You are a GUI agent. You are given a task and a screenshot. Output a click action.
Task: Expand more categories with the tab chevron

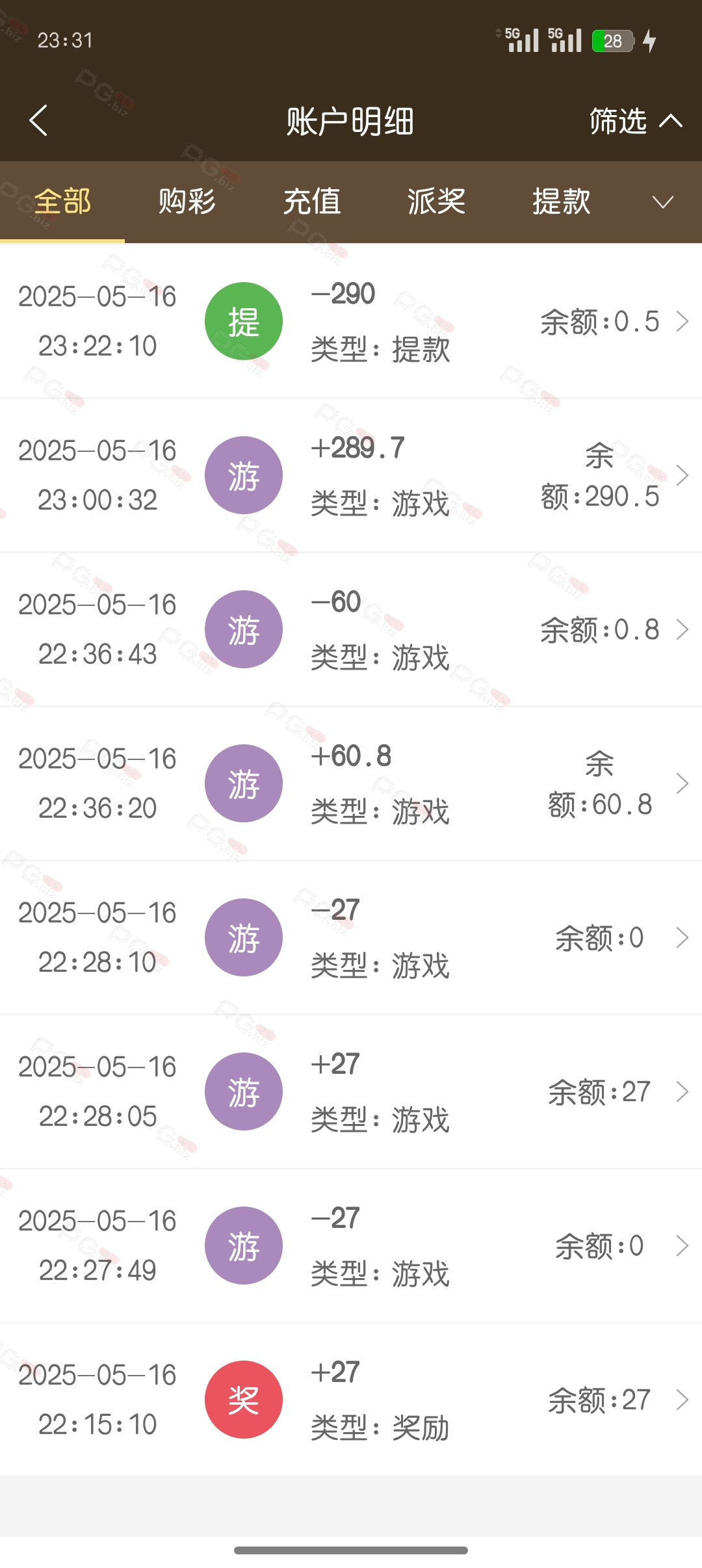click(x=663, y=202)
